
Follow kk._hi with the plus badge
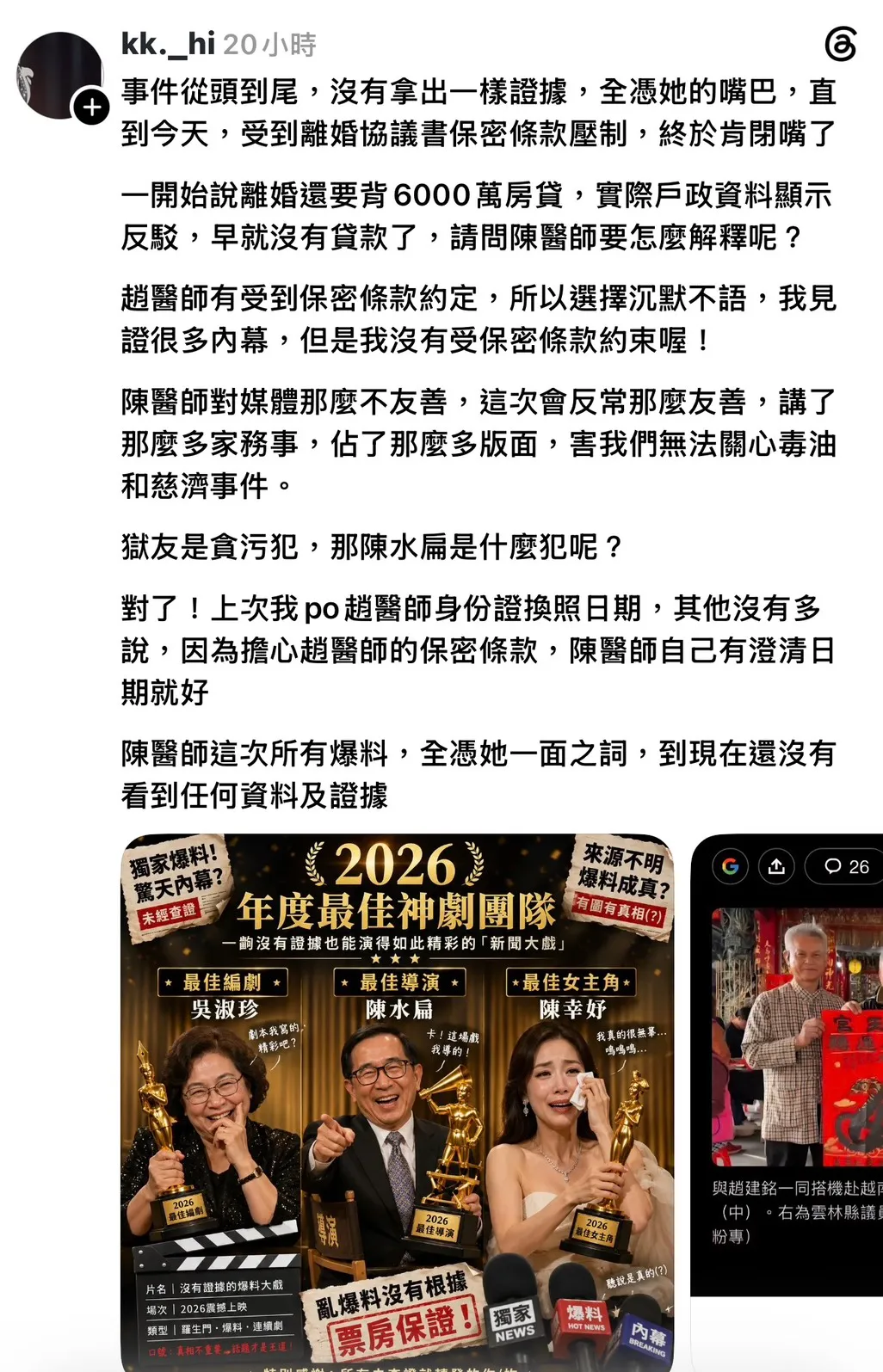91,108
